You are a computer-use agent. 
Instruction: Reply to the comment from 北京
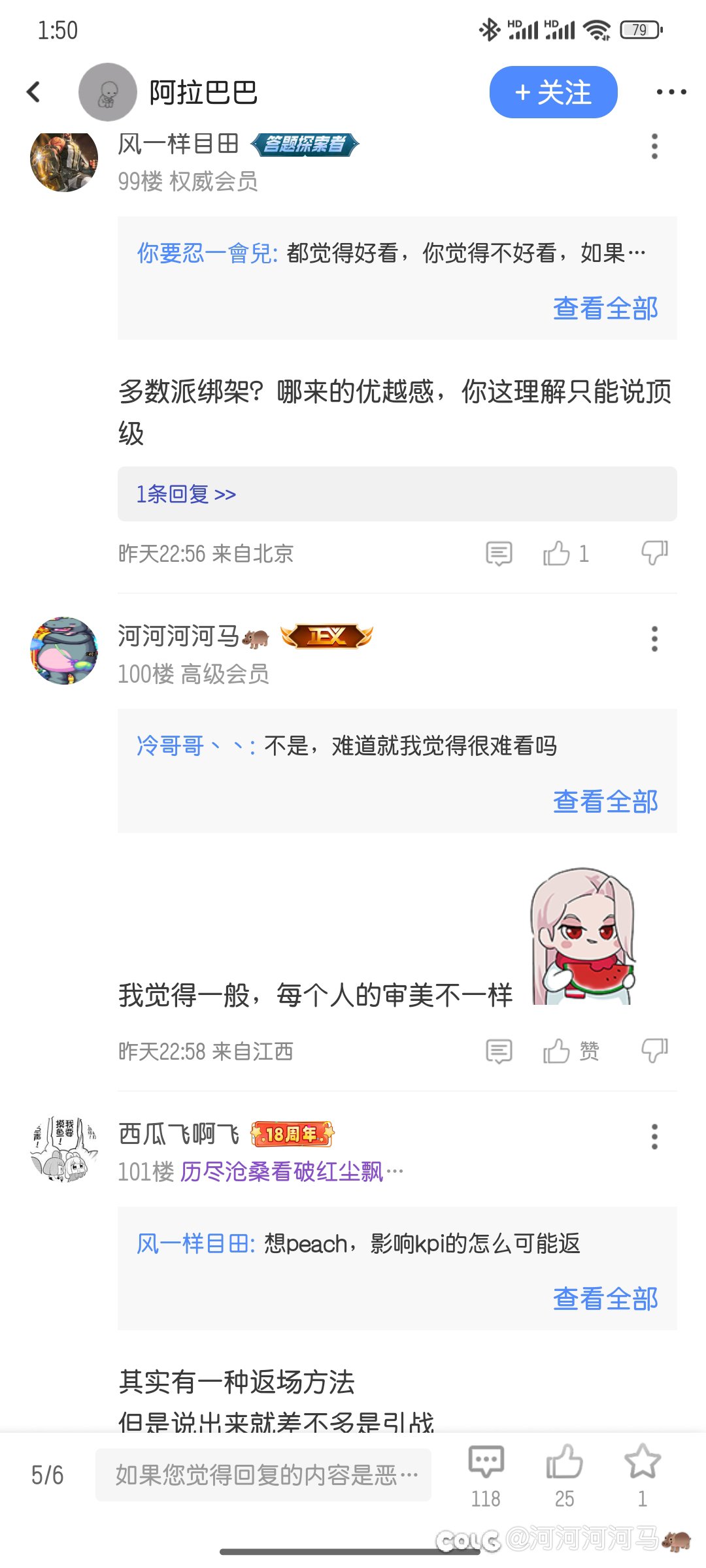click(x=499, y=553)
